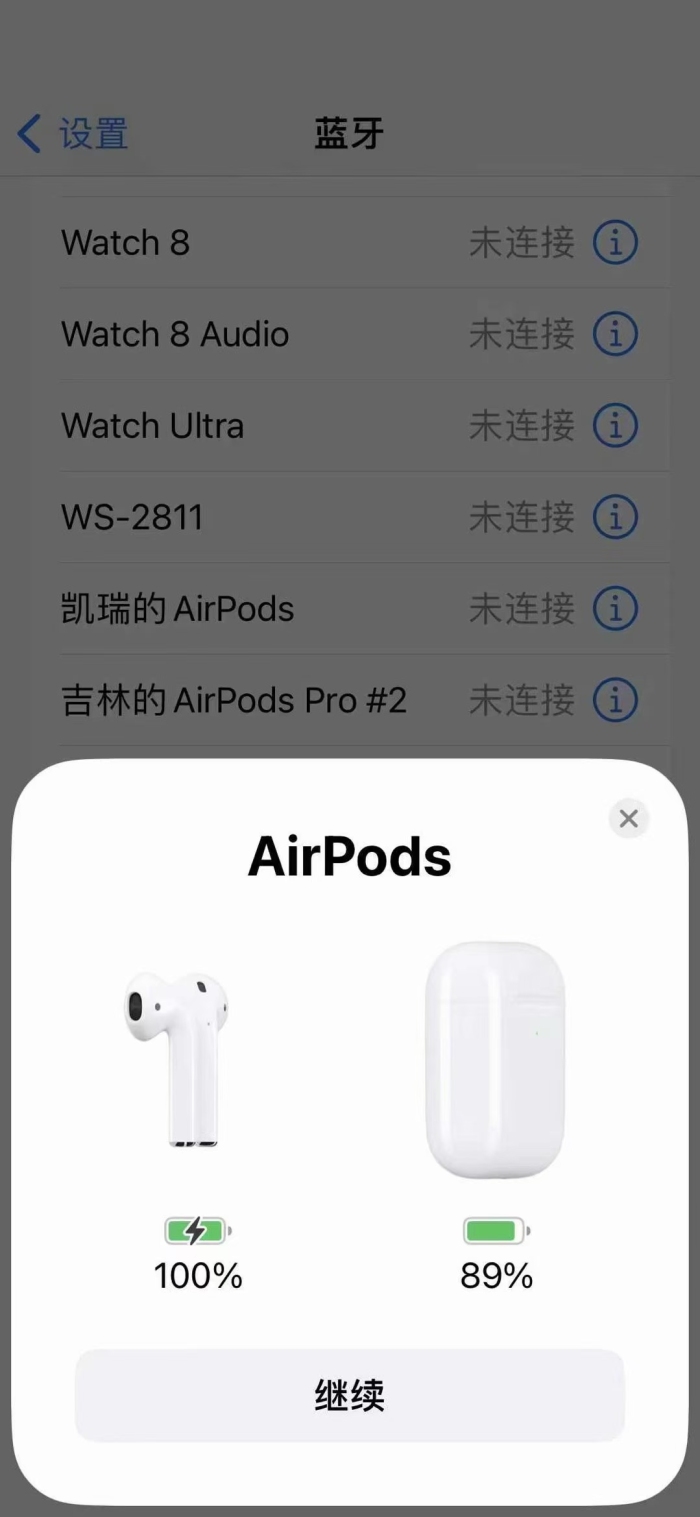The width and height of the screenshot is (700, 1517).
Task: Go back to 设置
Action: 73,134
